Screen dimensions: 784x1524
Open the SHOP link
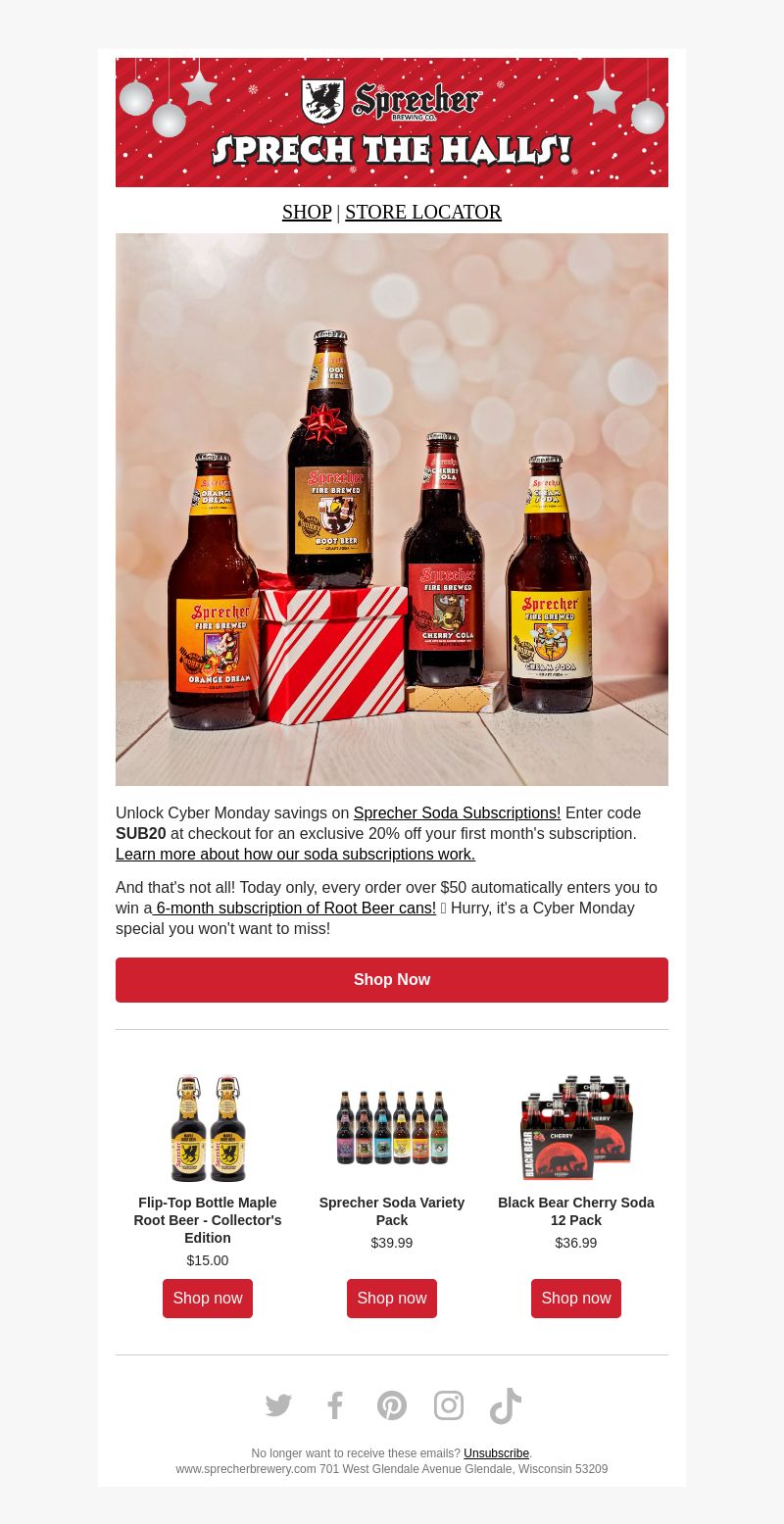click(307, 212)
